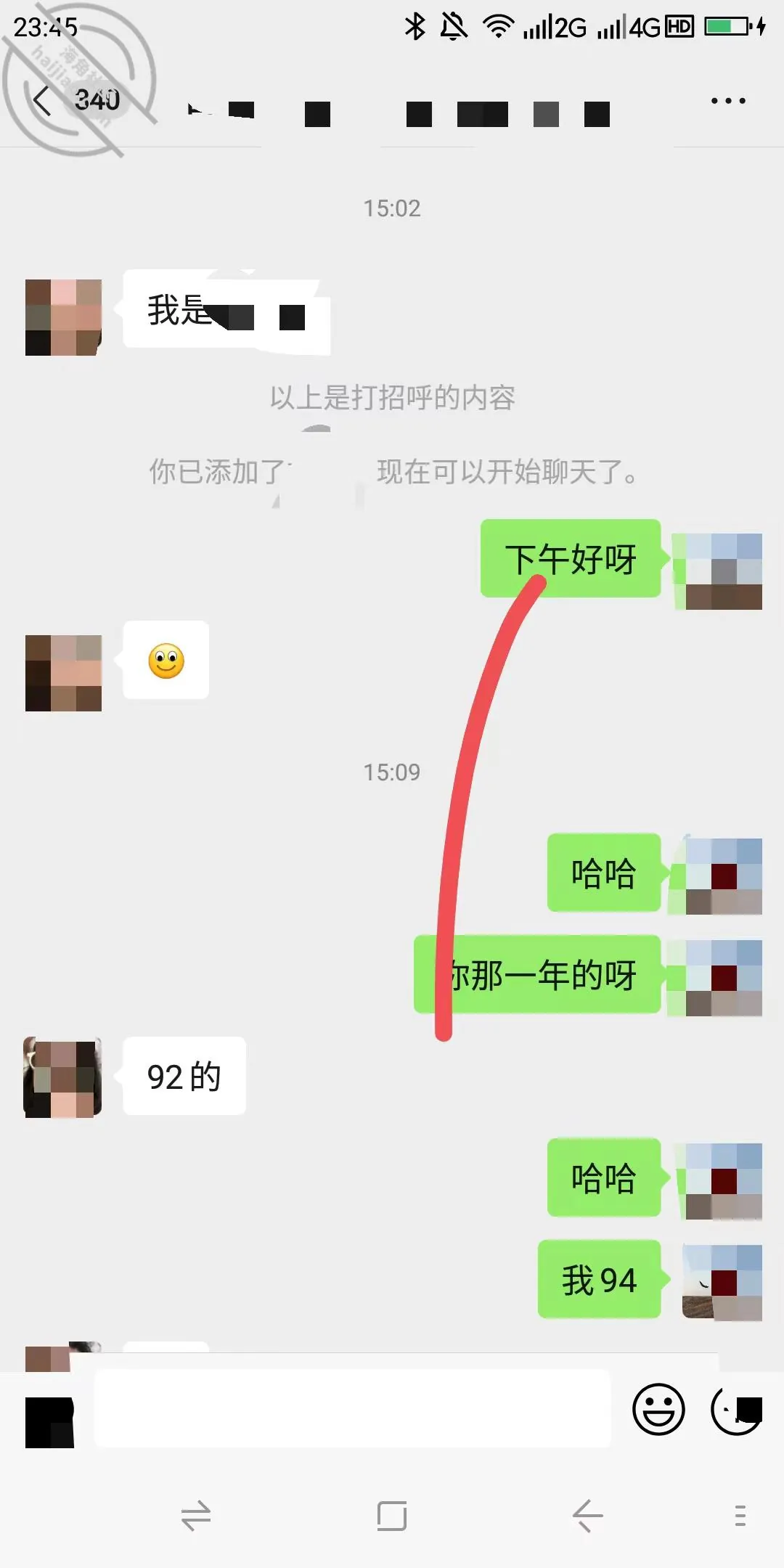This screenshot has width=784, height=1568.
Task: Tap the message input field
Action: tap(352, 1408)
